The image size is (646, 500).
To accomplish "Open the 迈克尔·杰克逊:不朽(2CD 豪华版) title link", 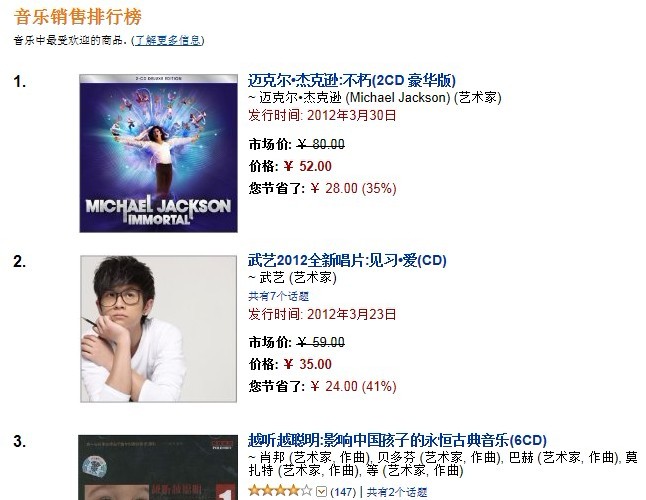I will tap(352, 81).
